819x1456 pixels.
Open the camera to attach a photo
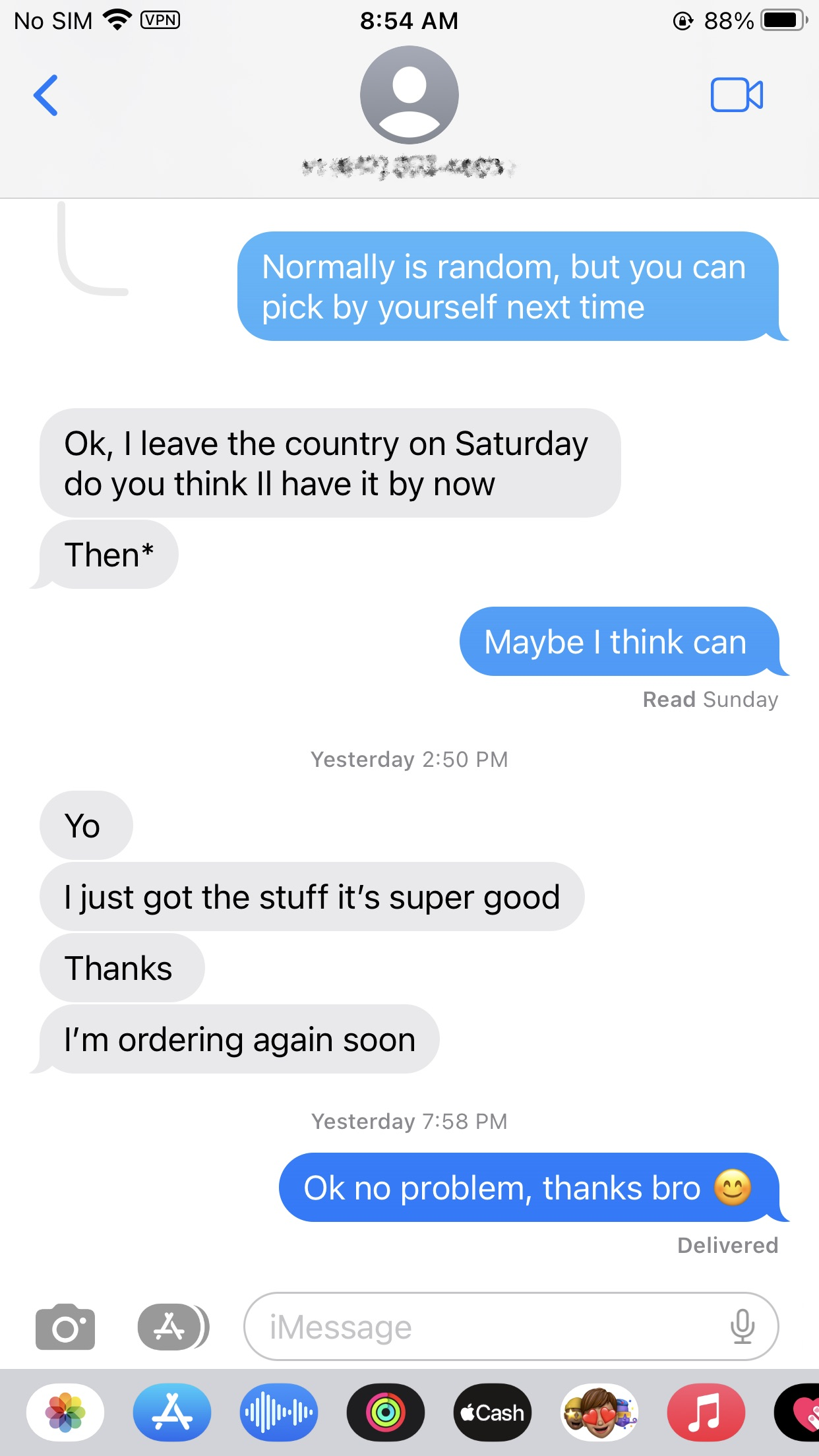(x=65, y=1326)
